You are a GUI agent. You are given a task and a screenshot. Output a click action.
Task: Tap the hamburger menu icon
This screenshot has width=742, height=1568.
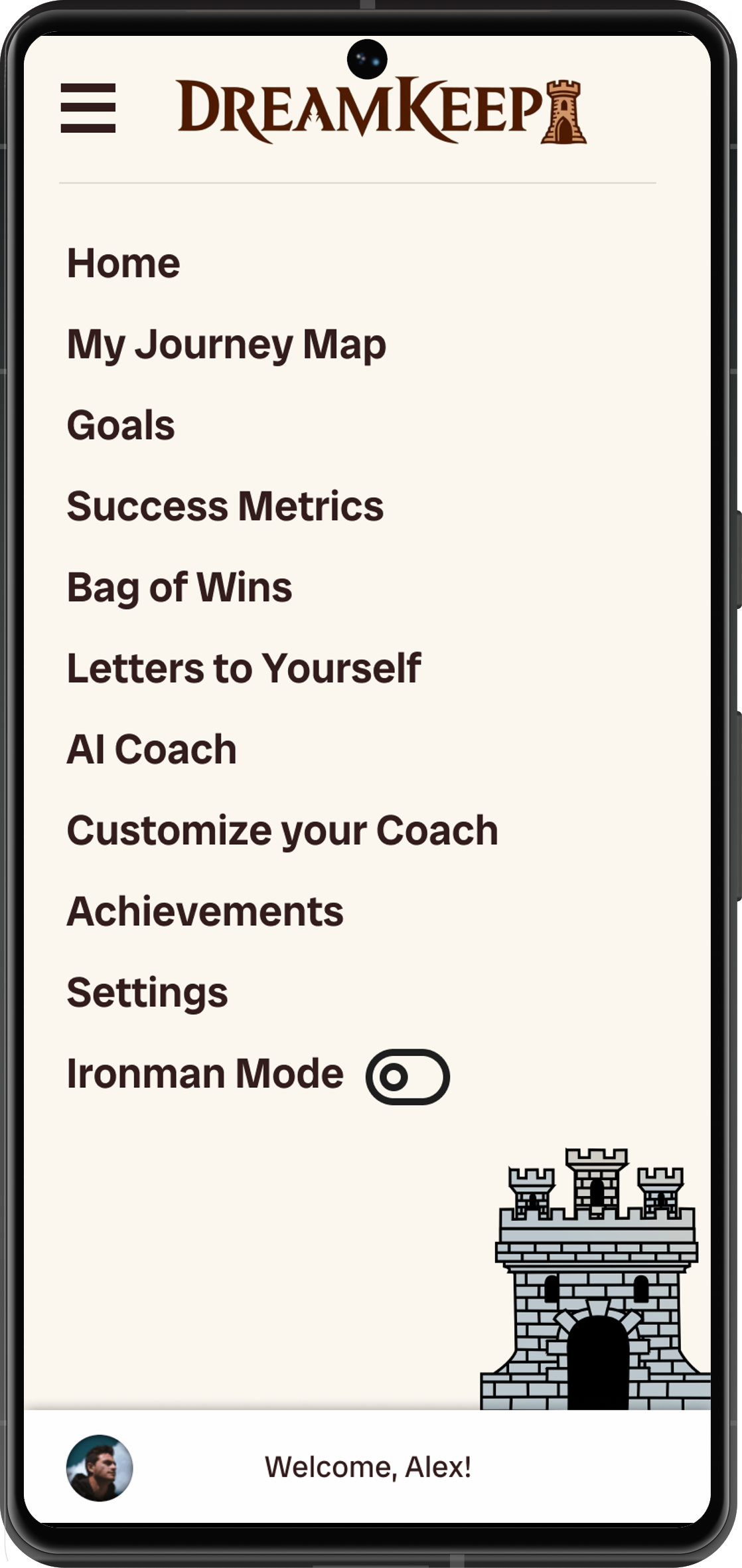coord(88,108)
